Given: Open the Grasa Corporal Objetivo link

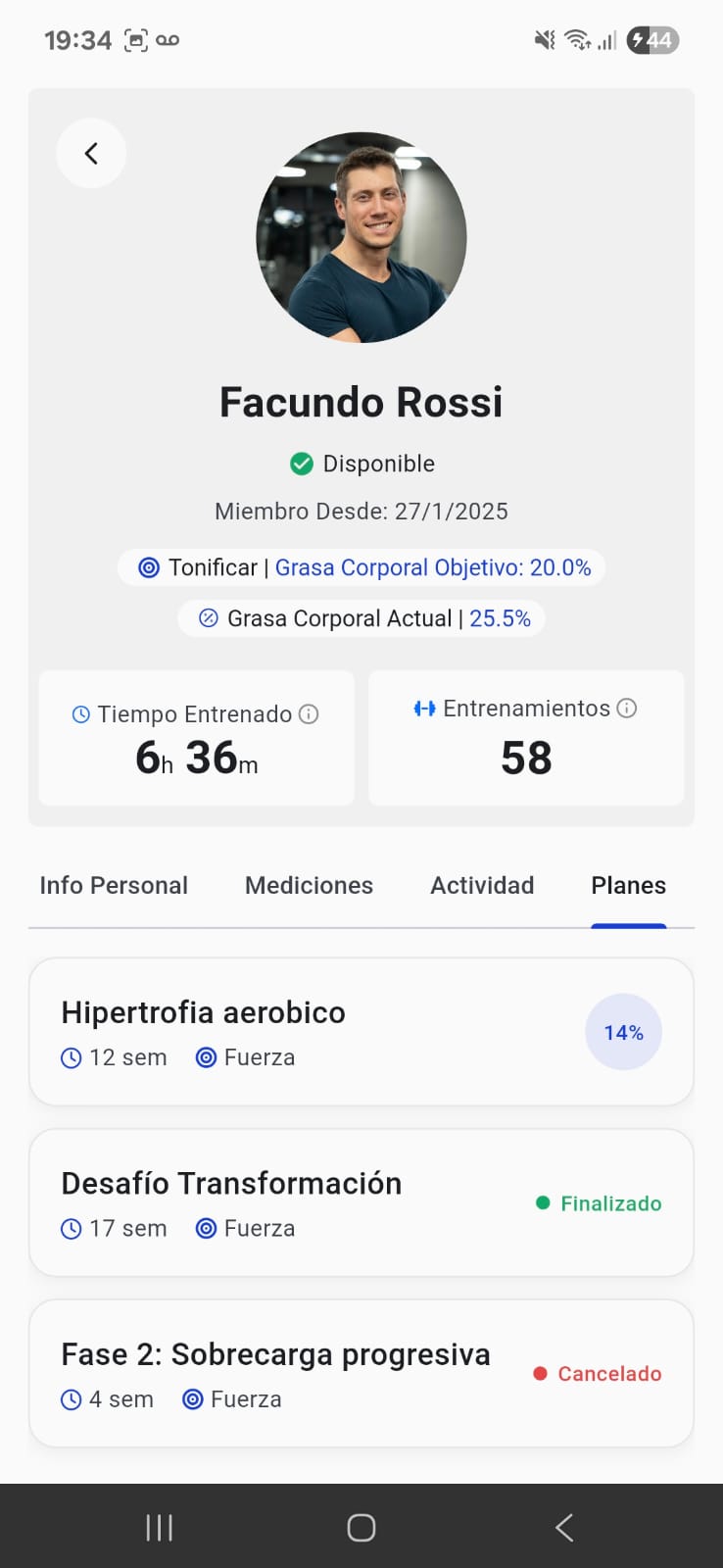Looking at the screenshot, I should coord(434,567).
